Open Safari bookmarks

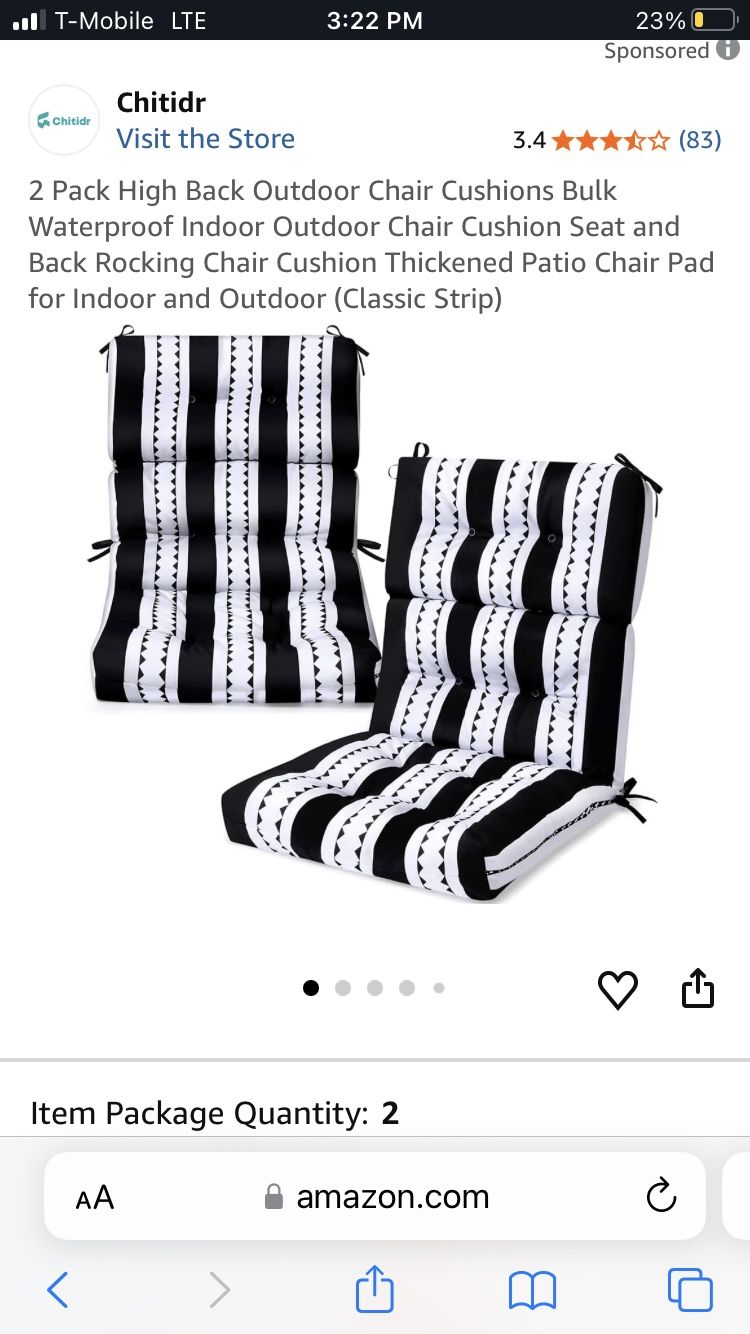tap(534, 1290)
